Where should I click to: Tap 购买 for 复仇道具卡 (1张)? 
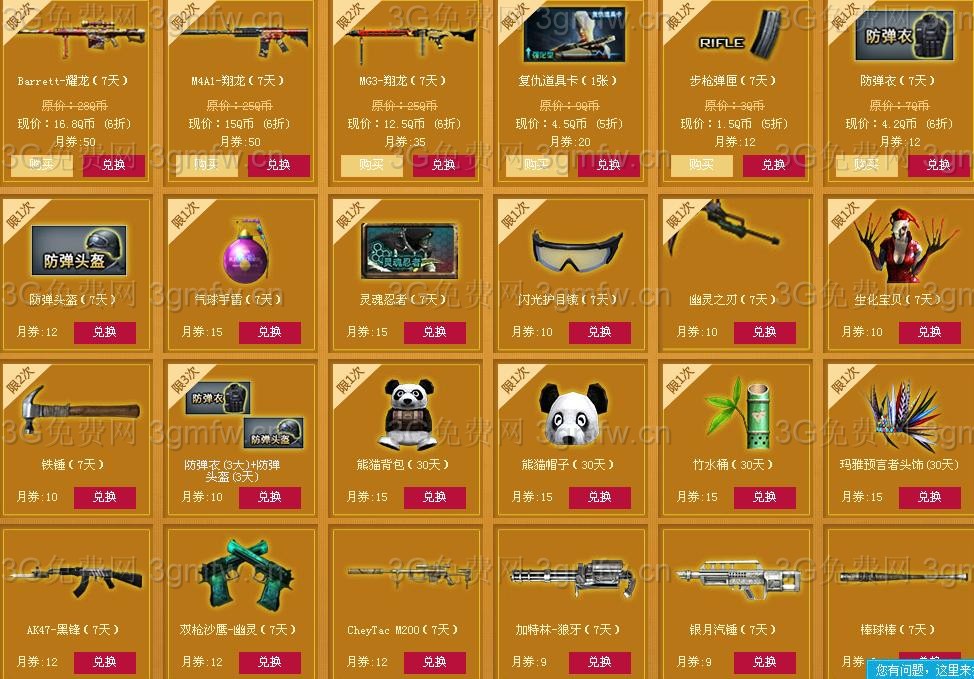(x=536, y=165)
